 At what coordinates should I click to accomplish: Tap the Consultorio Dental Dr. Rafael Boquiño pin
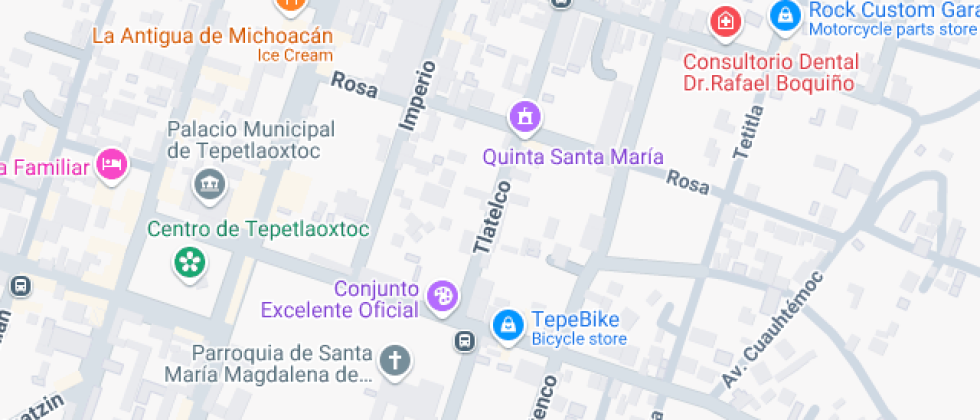[x=723, y=20]
